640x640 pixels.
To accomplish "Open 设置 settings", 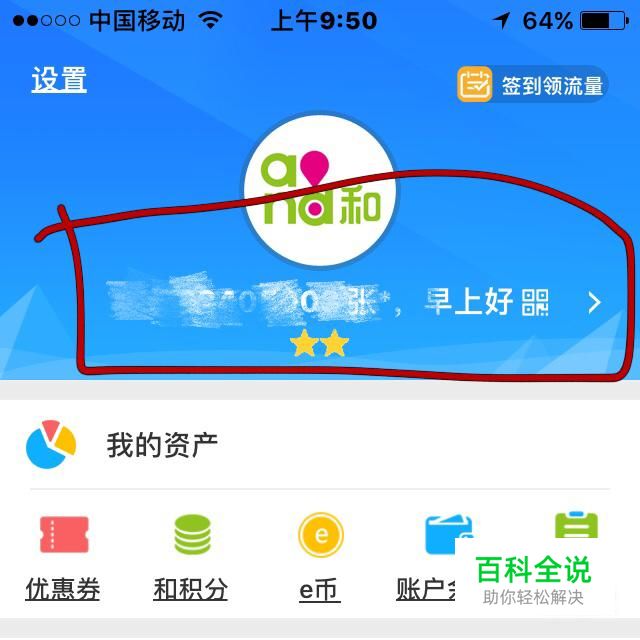I will click(x=59, y=81).
